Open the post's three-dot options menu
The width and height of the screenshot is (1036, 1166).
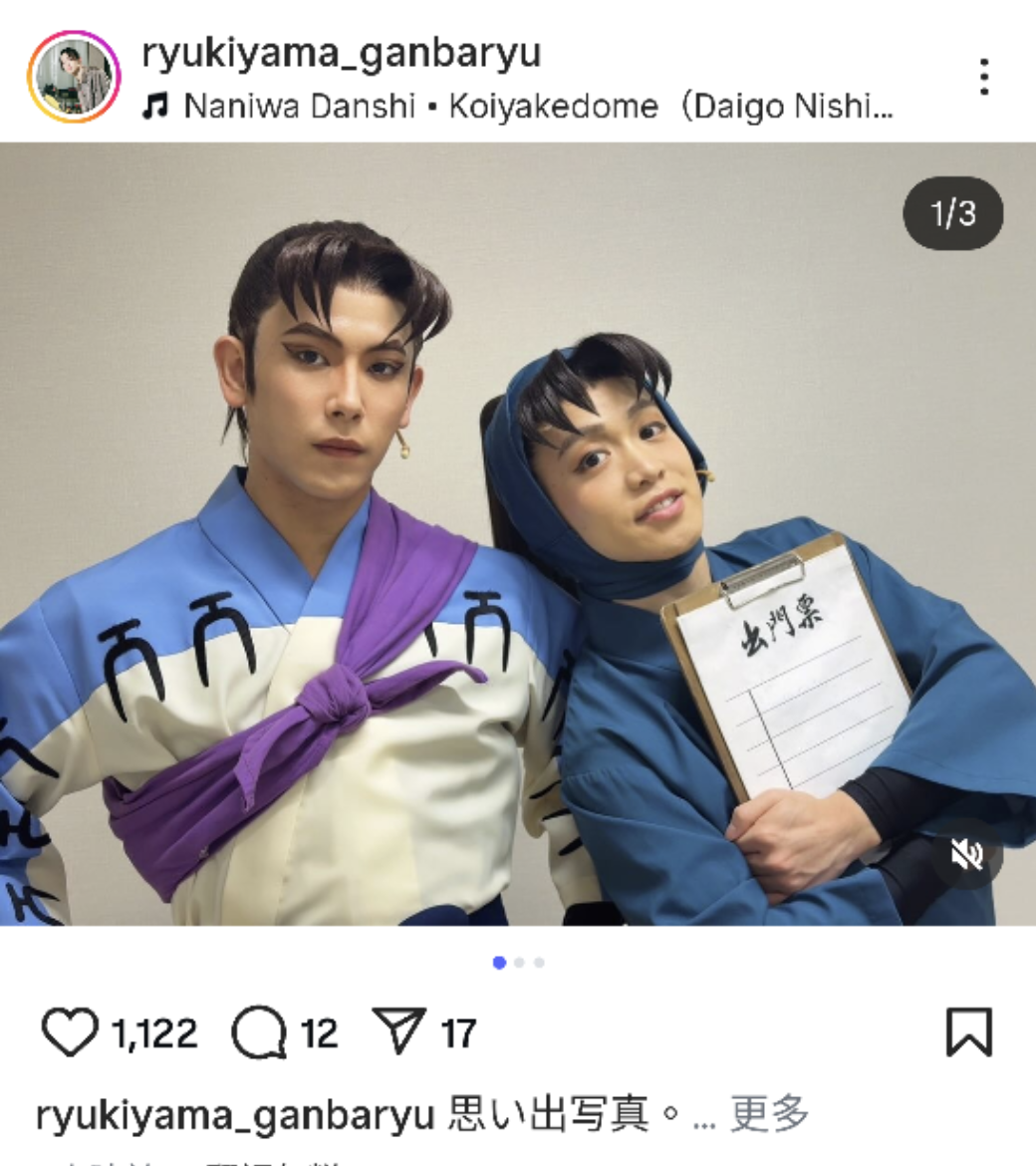(983, 77)
